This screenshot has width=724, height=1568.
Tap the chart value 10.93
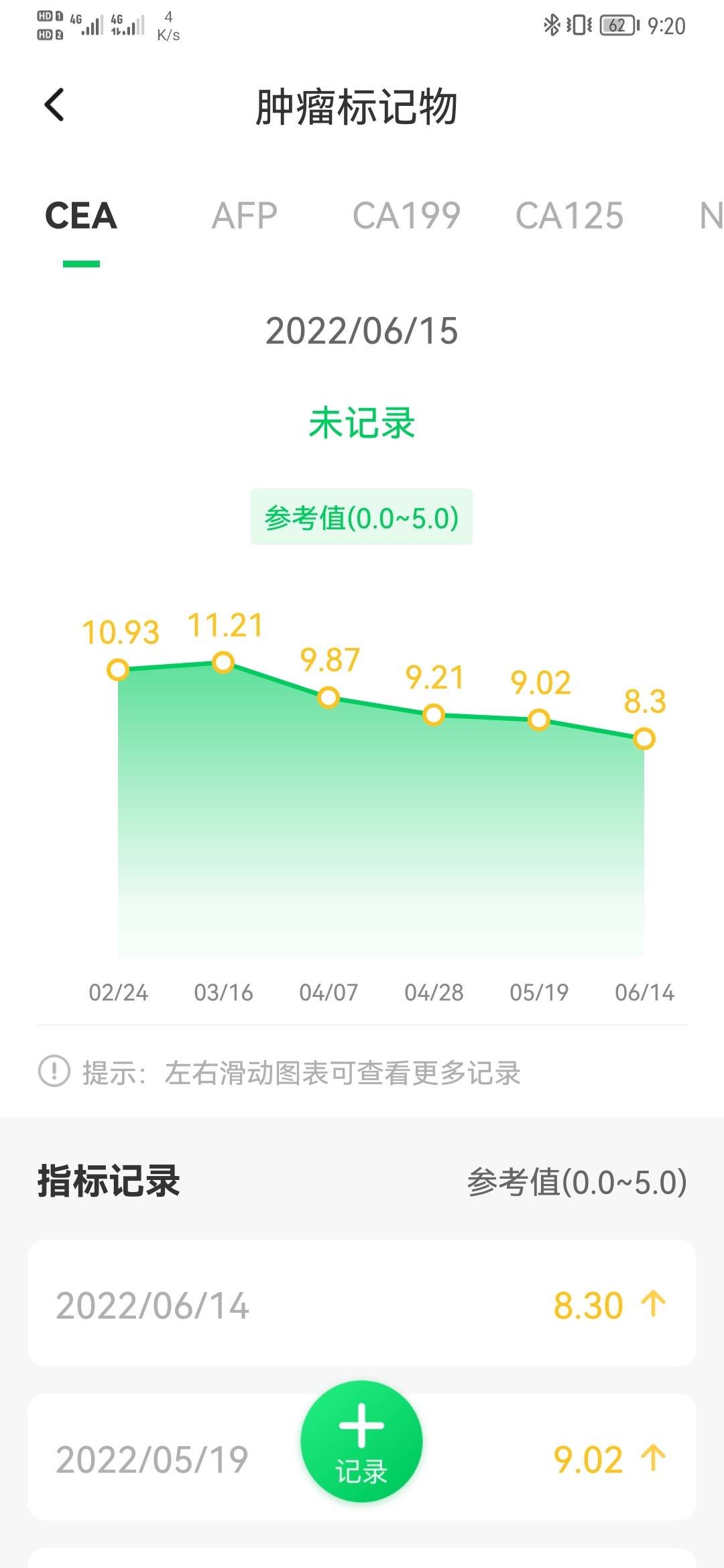[121, 630]
